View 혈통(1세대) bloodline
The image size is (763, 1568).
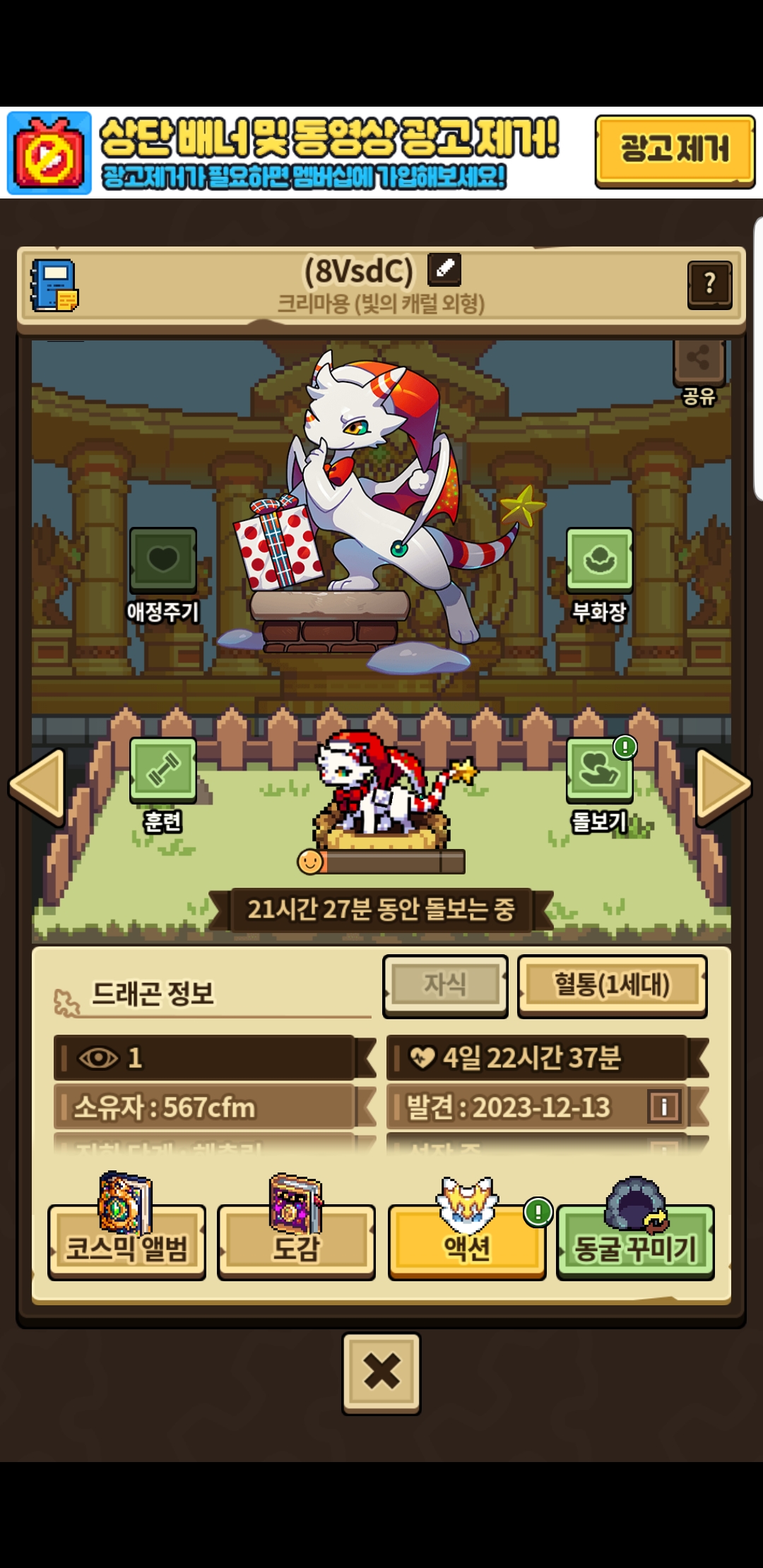point(612,985)
